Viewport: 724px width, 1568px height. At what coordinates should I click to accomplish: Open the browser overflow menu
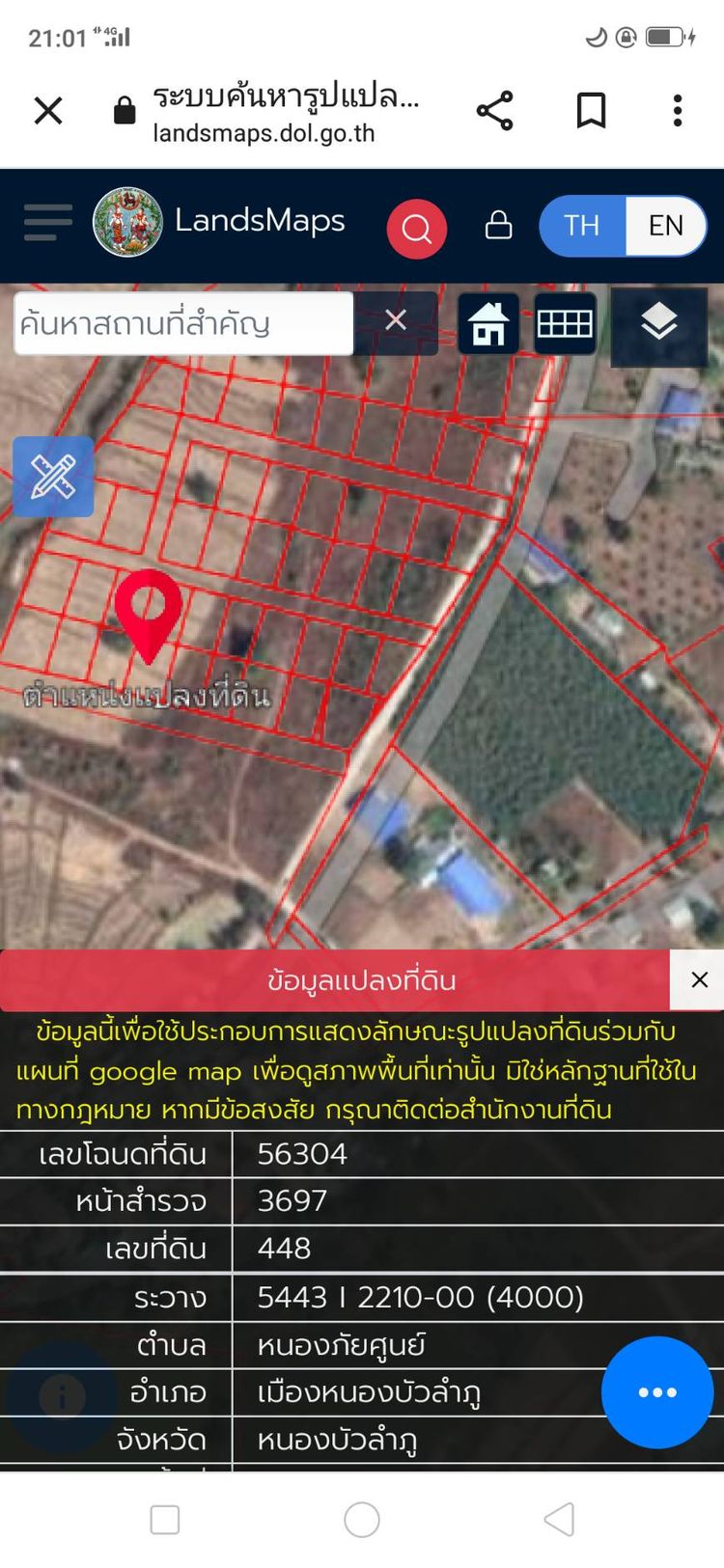coord(678,111)
